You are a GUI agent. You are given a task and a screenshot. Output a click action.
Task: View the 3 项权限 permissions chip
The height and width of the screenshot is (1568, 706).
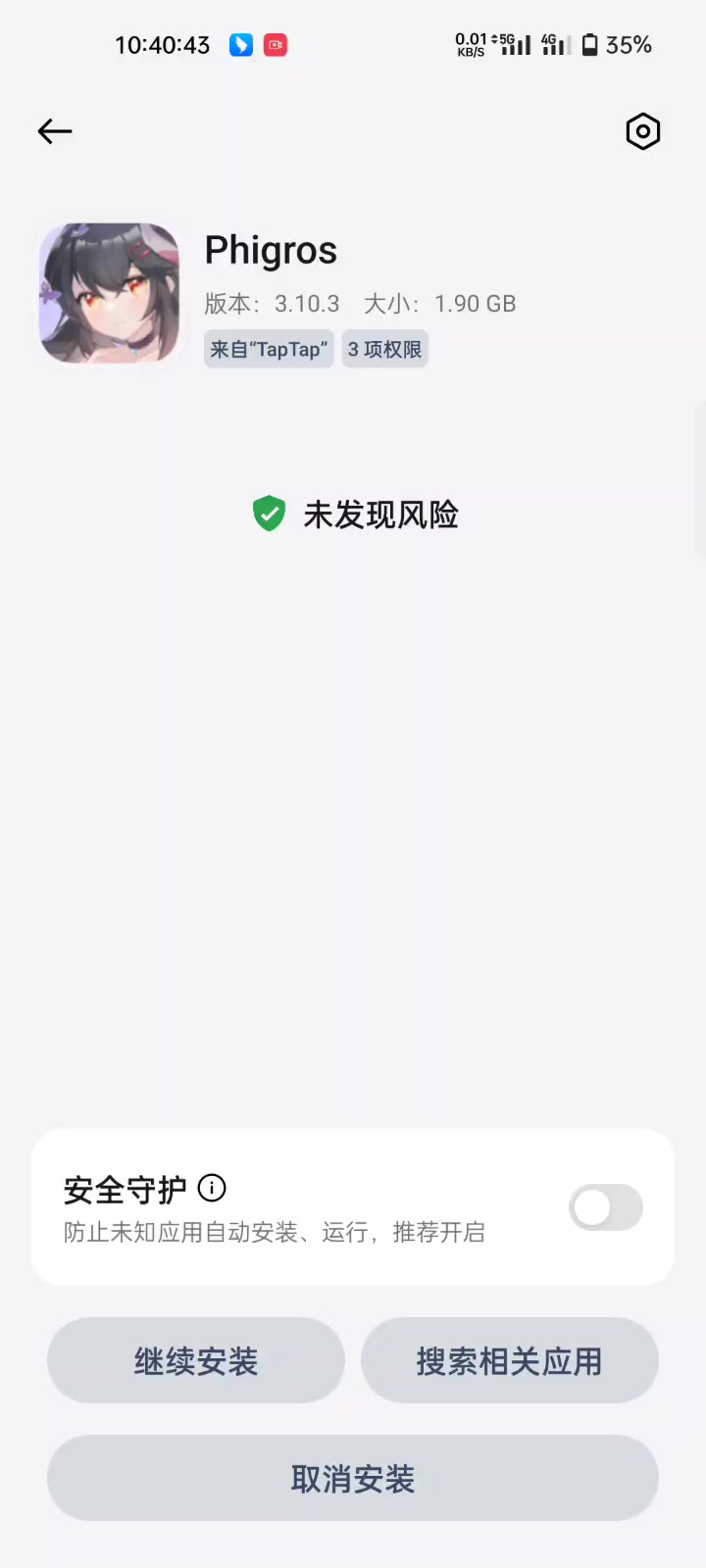pyautogui.click(x=384, y=349)
